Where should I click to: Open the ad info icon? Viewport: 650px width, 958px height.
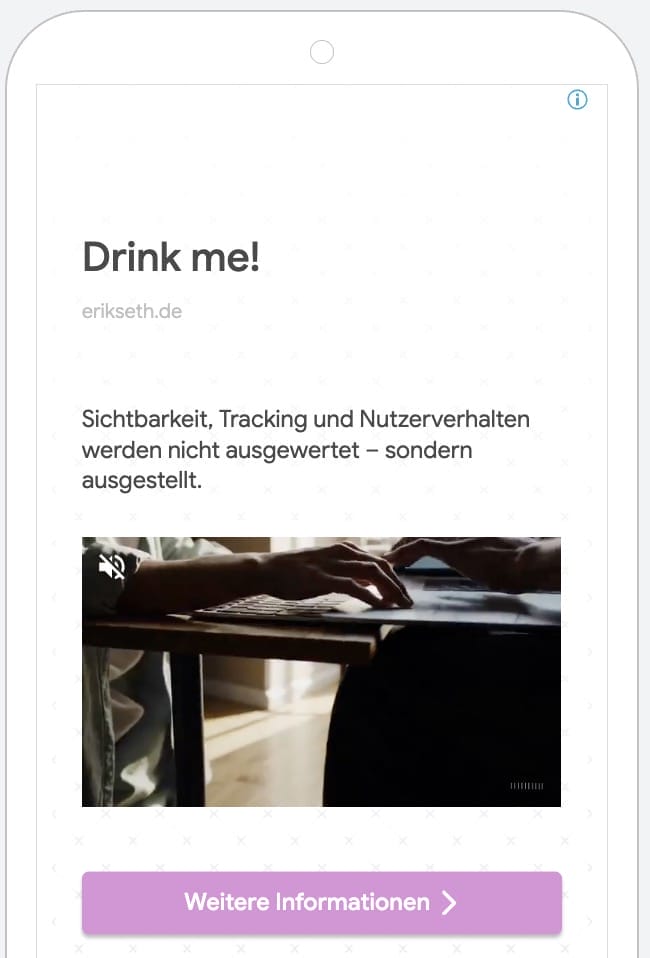577,100
